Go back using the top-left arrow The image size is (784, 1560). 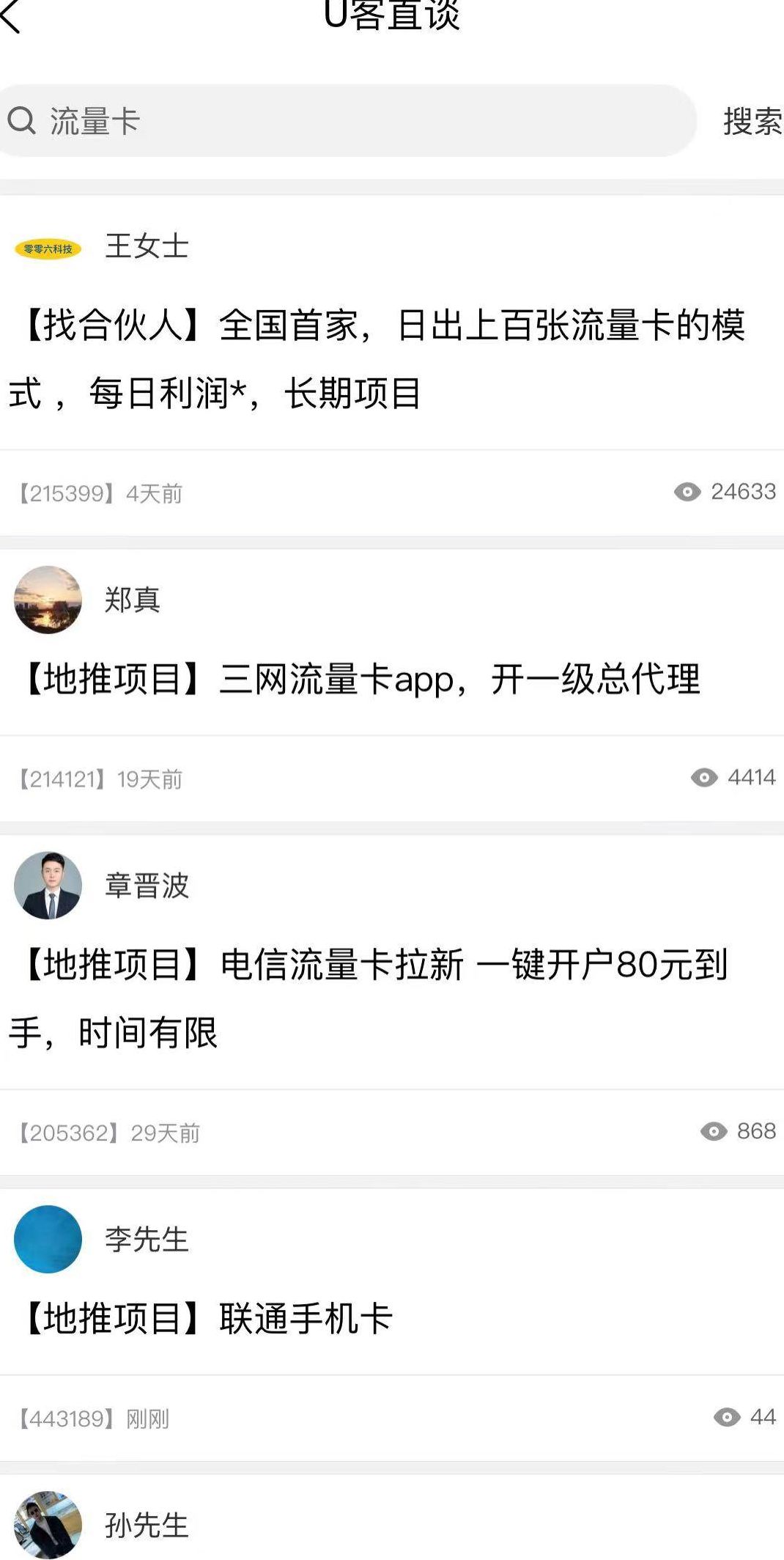[12, 16]
